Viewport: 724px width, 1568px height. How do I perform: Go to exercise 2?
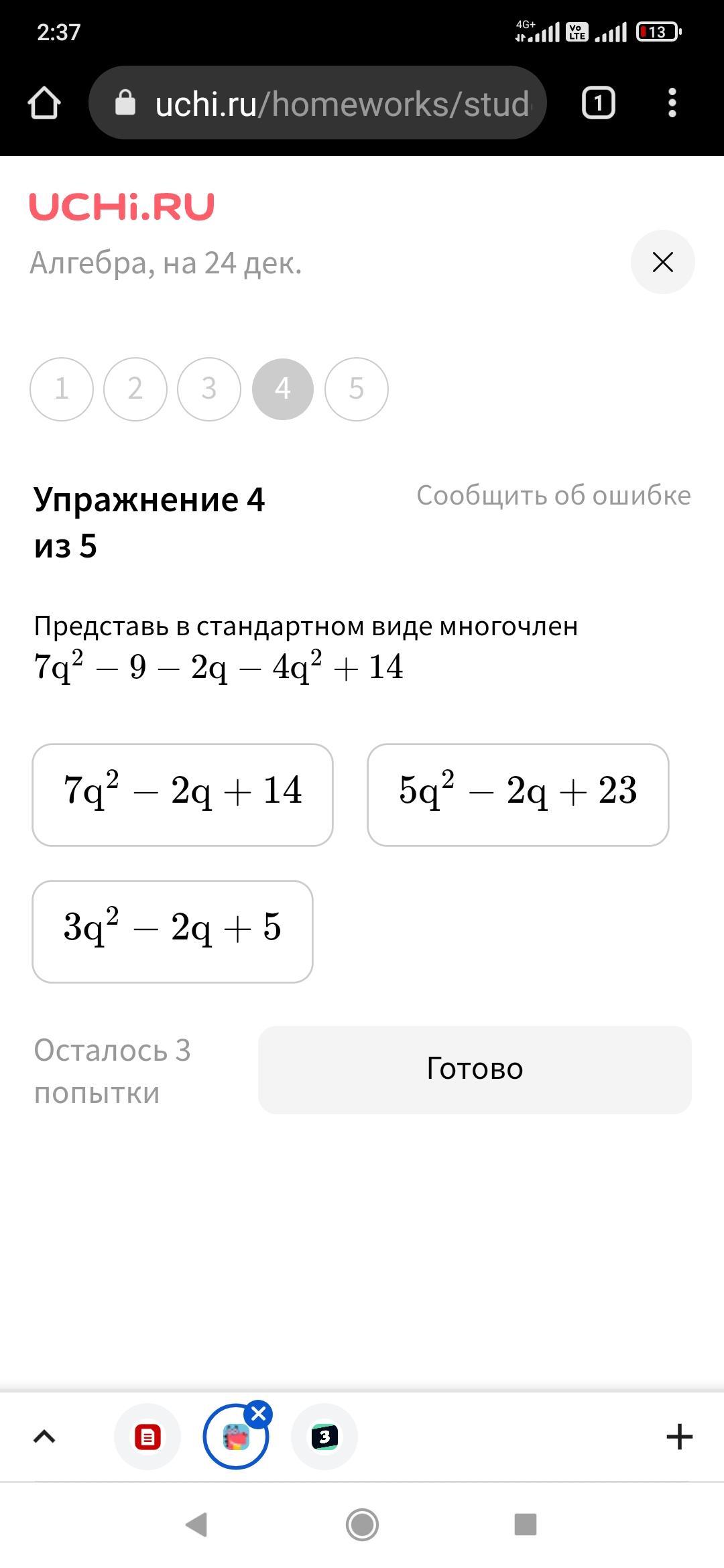[135, 389]
